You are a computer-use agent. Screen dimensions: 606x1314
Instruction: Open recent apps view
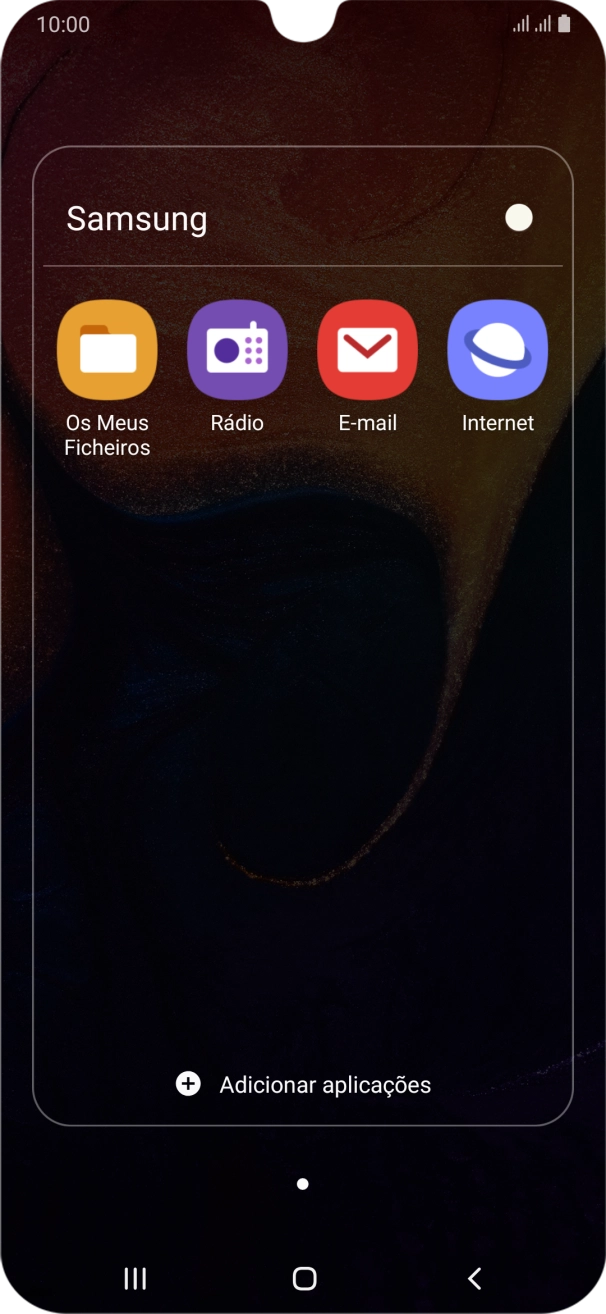[135, 1278]
